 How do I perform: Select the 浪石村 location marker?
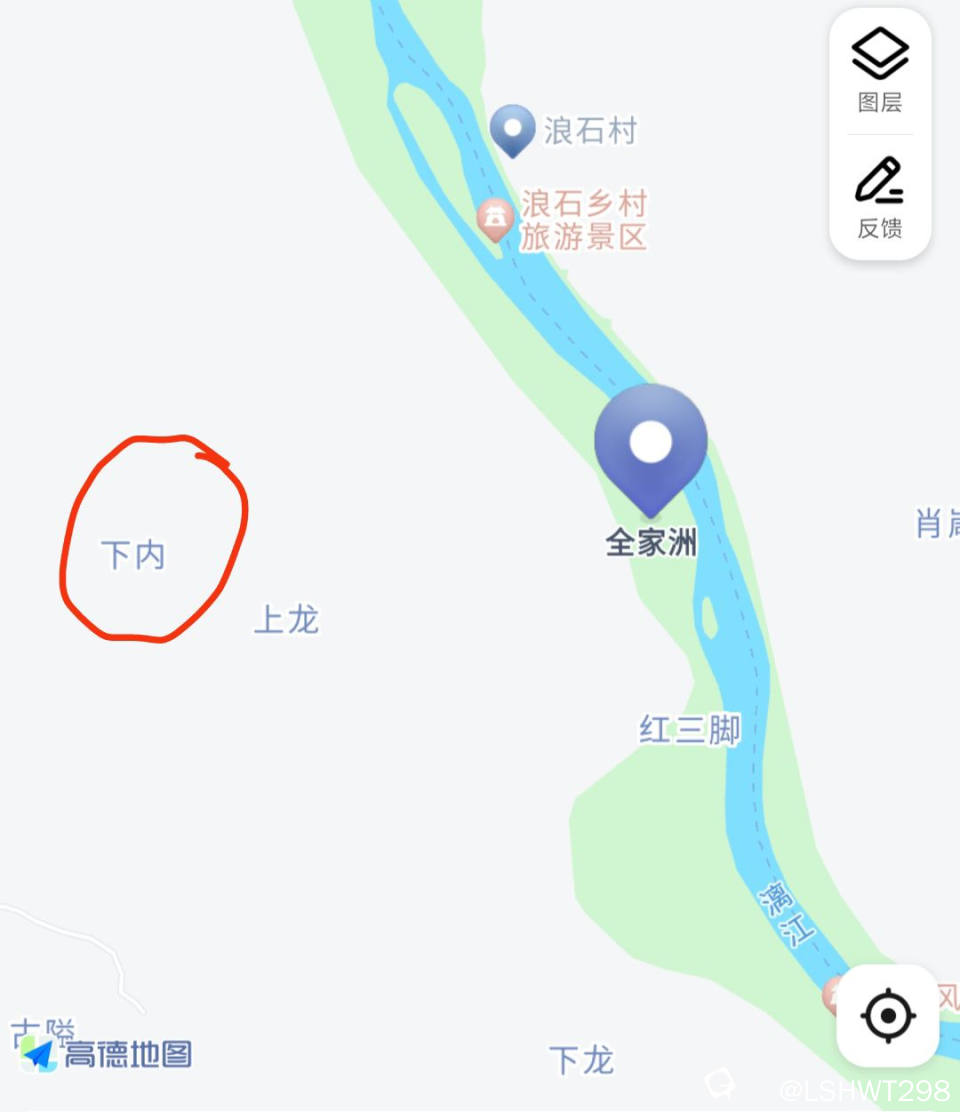513,130
